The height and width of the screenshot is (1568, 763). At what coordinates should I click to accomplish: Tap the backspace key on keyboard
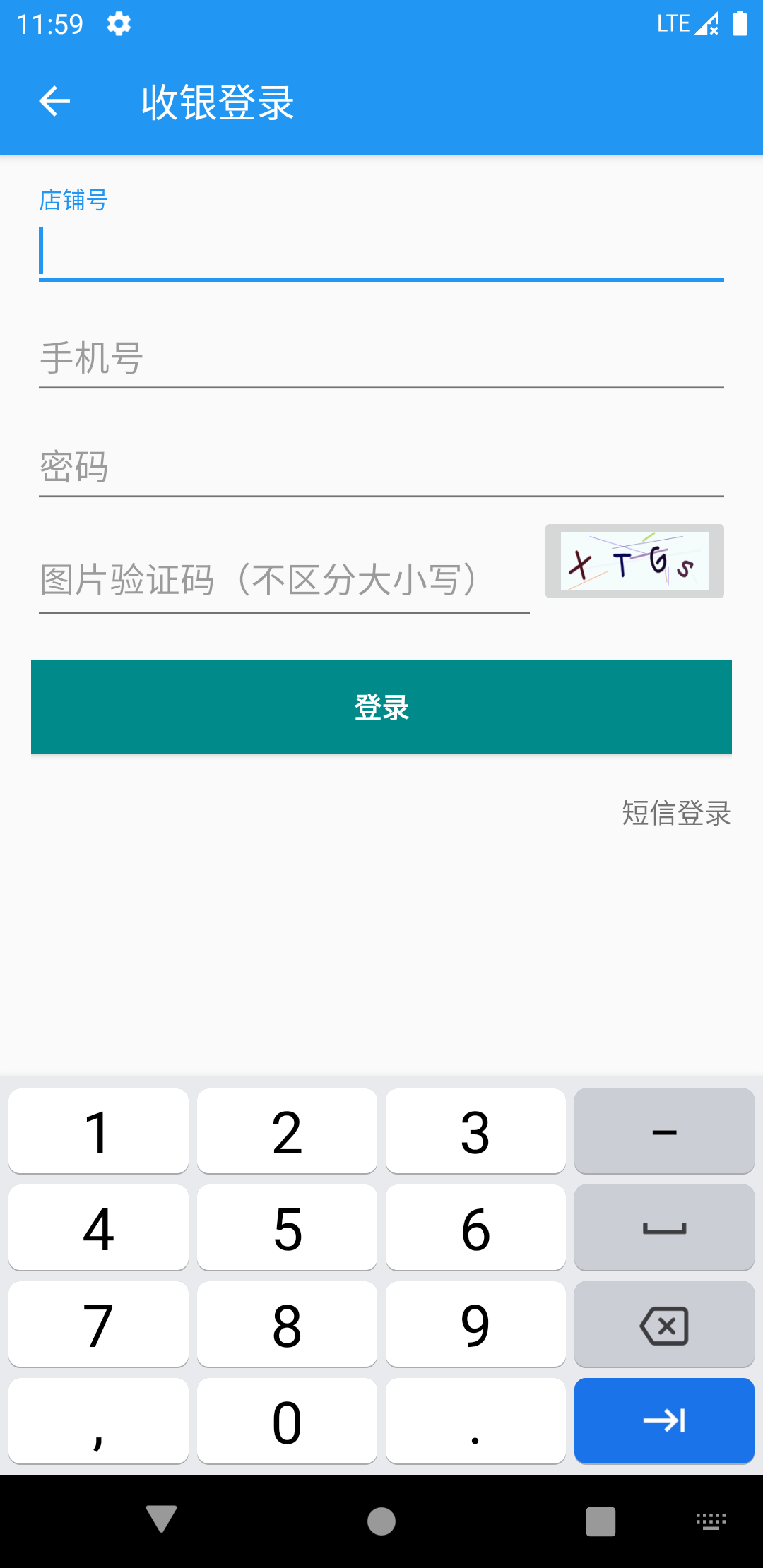coord(664,1325)
